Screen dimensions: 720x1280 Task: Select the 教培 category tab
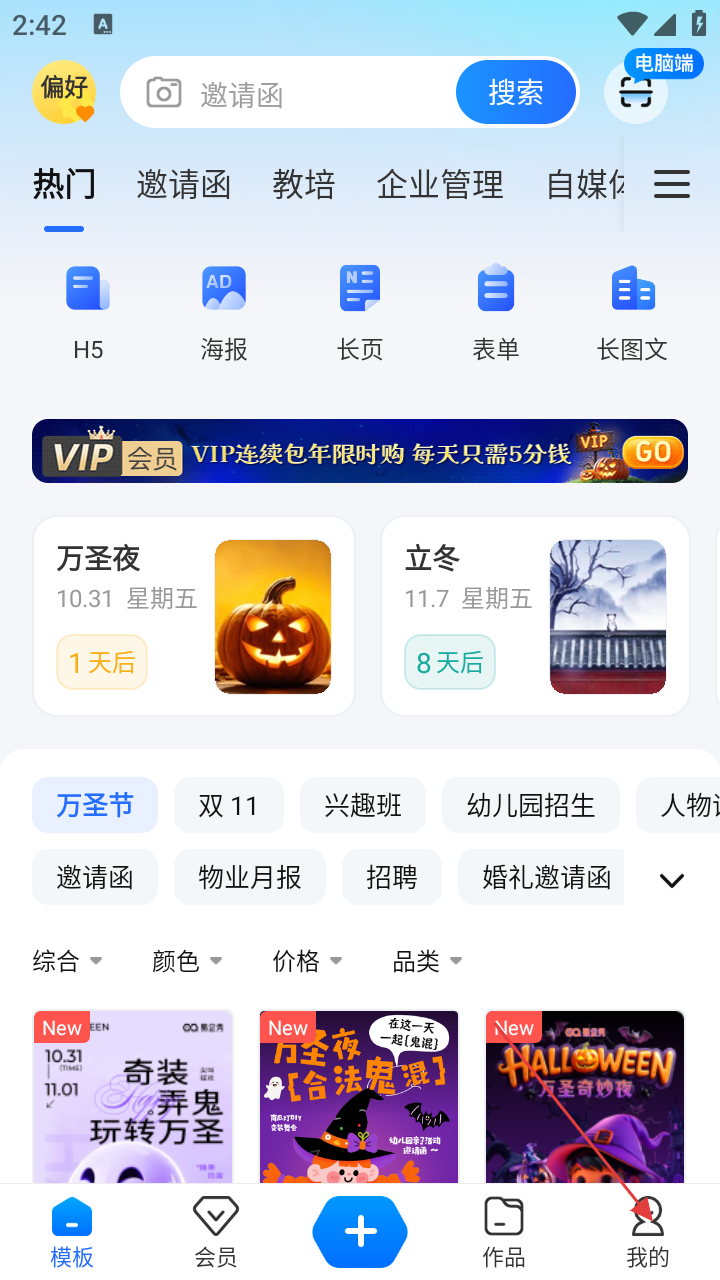click(304, 185)
